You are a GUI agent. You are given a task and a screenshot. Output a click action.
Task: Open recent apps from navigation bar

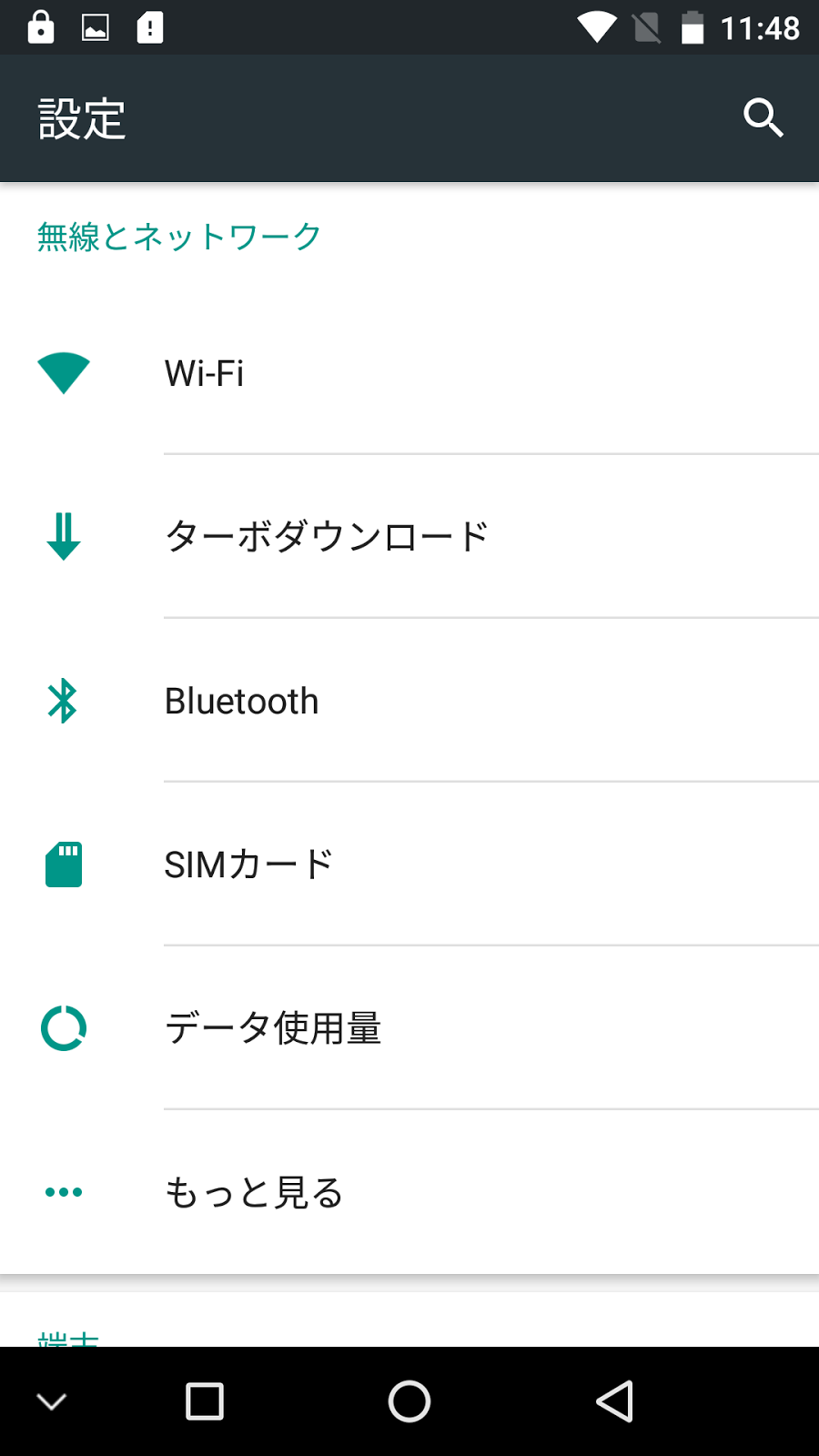(205, 1401)
